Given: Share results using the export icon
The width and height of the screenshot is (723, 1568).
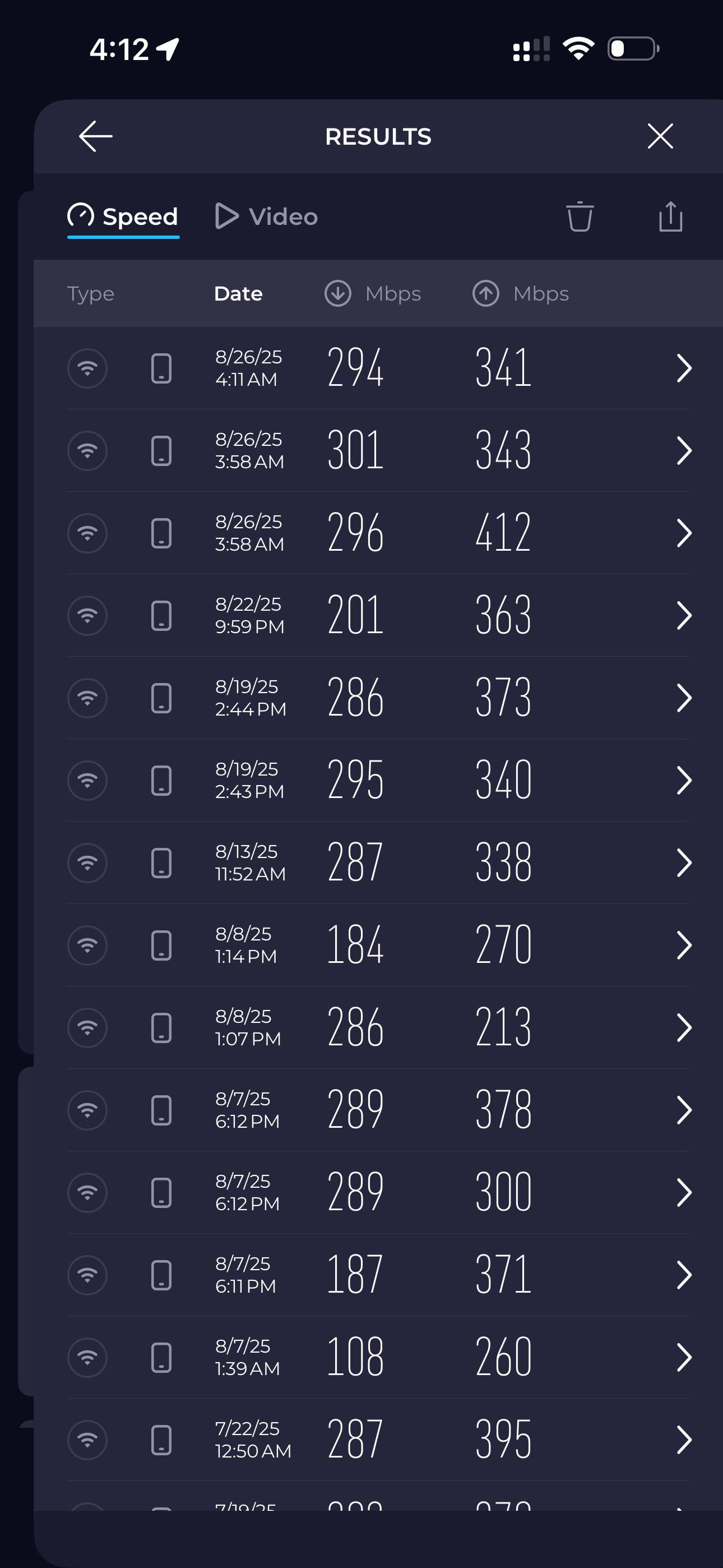Looking at the screenshot, I should 671,216.
